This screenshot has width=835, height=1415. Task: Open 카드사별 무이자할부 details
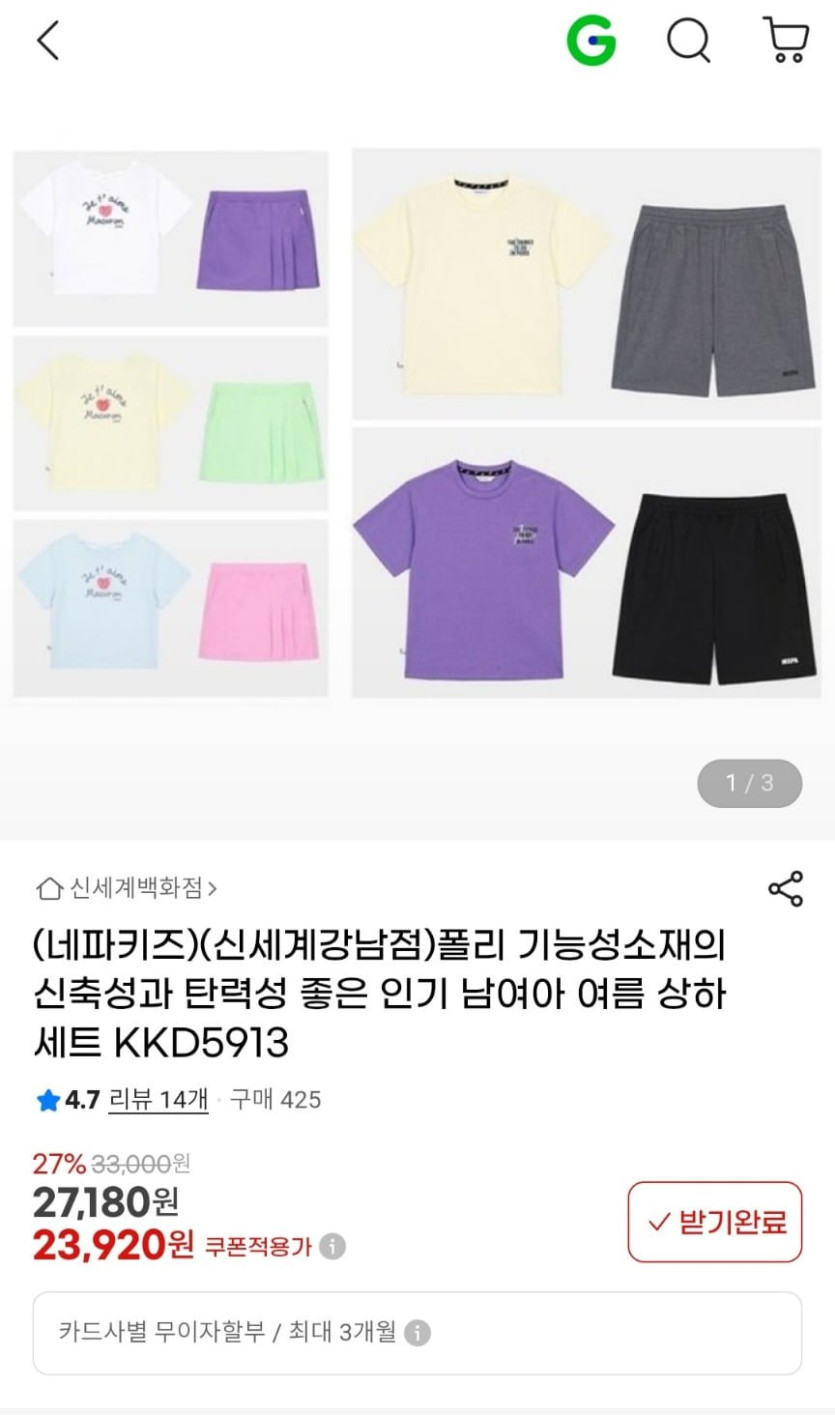click(418, 1333)
